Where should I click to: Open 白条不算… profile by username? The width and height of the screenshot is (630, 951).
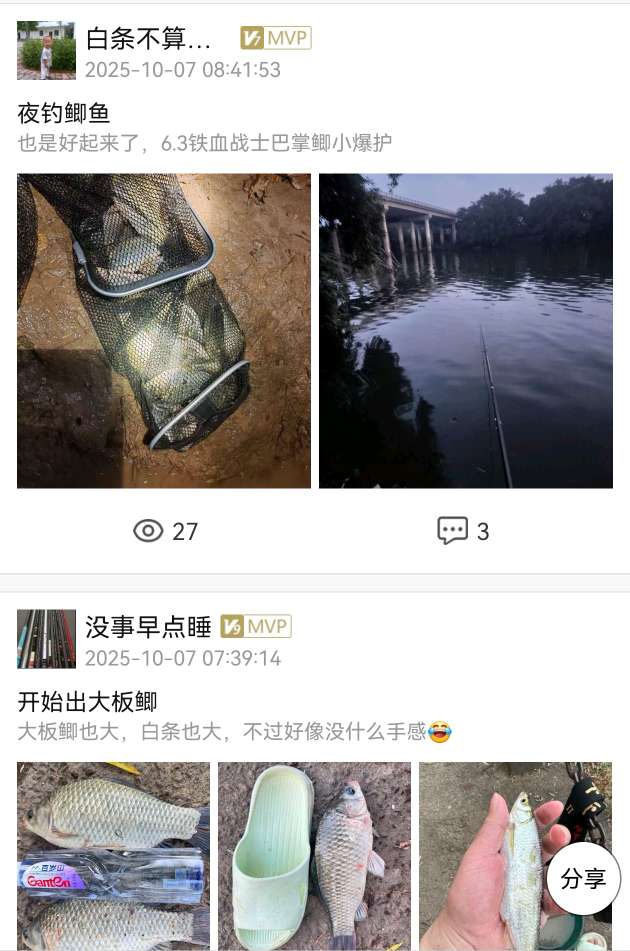[149, 39]
